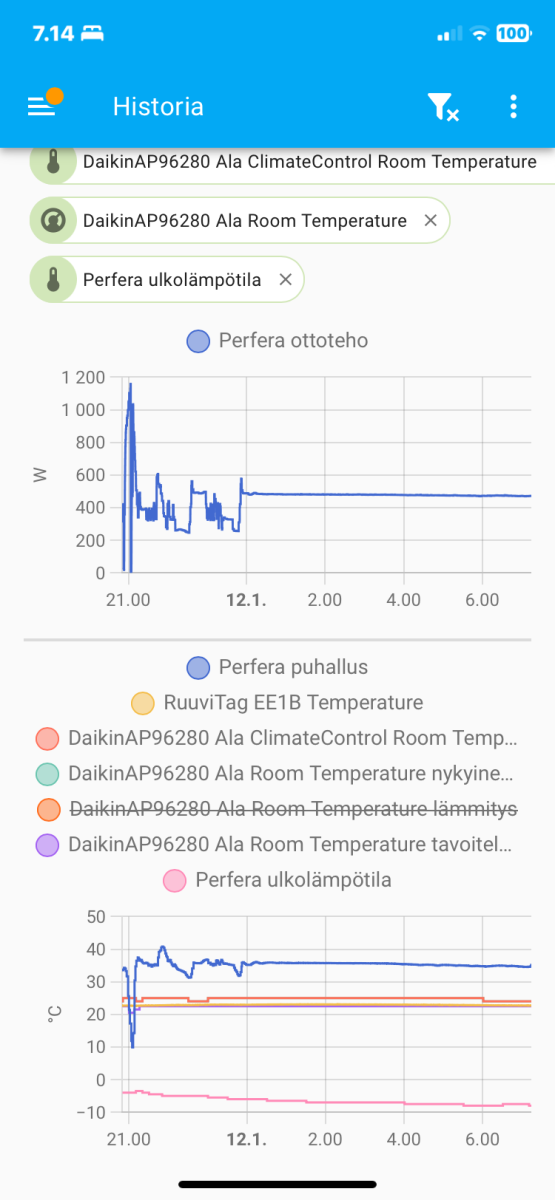Toggle RuuviTag EE1B Temperature legend item
This screenshot has height=1200, width=555.
pyautogui.click(x=278, y=703)
